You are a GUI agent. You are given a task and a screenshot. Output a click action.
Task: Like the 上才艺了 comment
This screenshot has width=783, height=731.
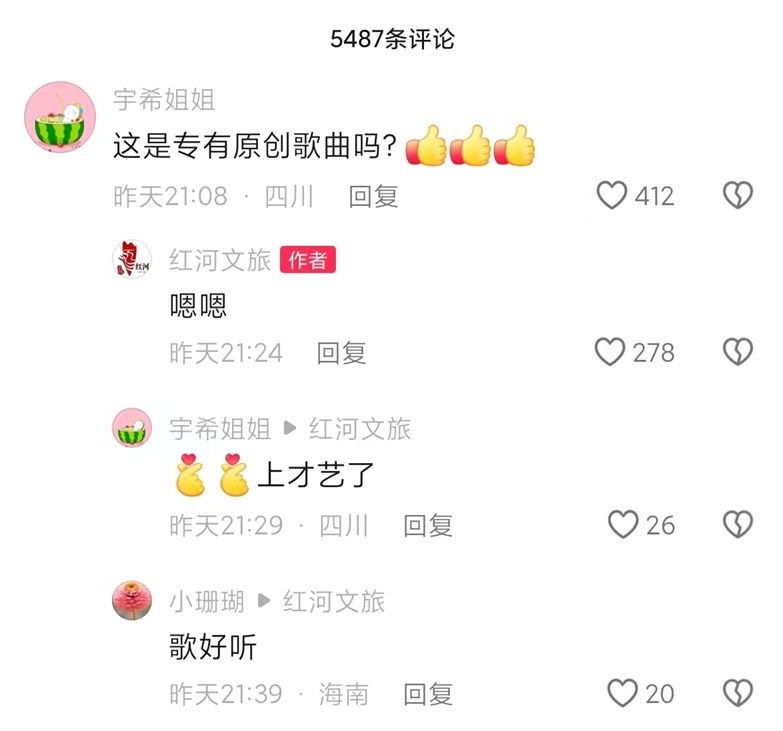[x=623, y=525]
